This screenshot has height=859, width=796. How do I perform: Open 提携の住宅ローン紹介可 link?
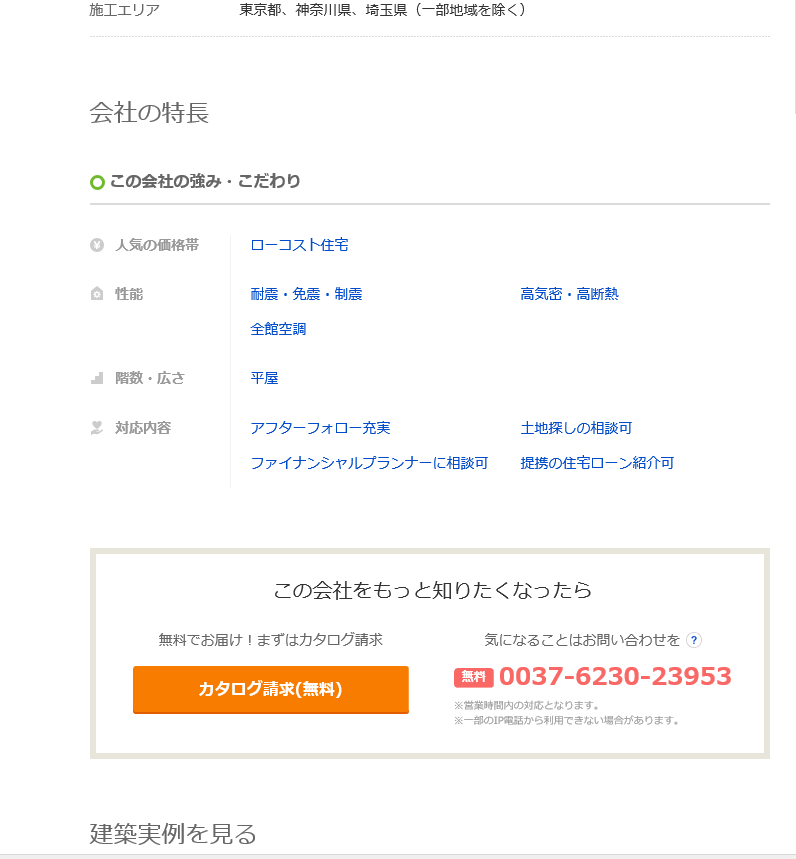(x=597, y=463)
